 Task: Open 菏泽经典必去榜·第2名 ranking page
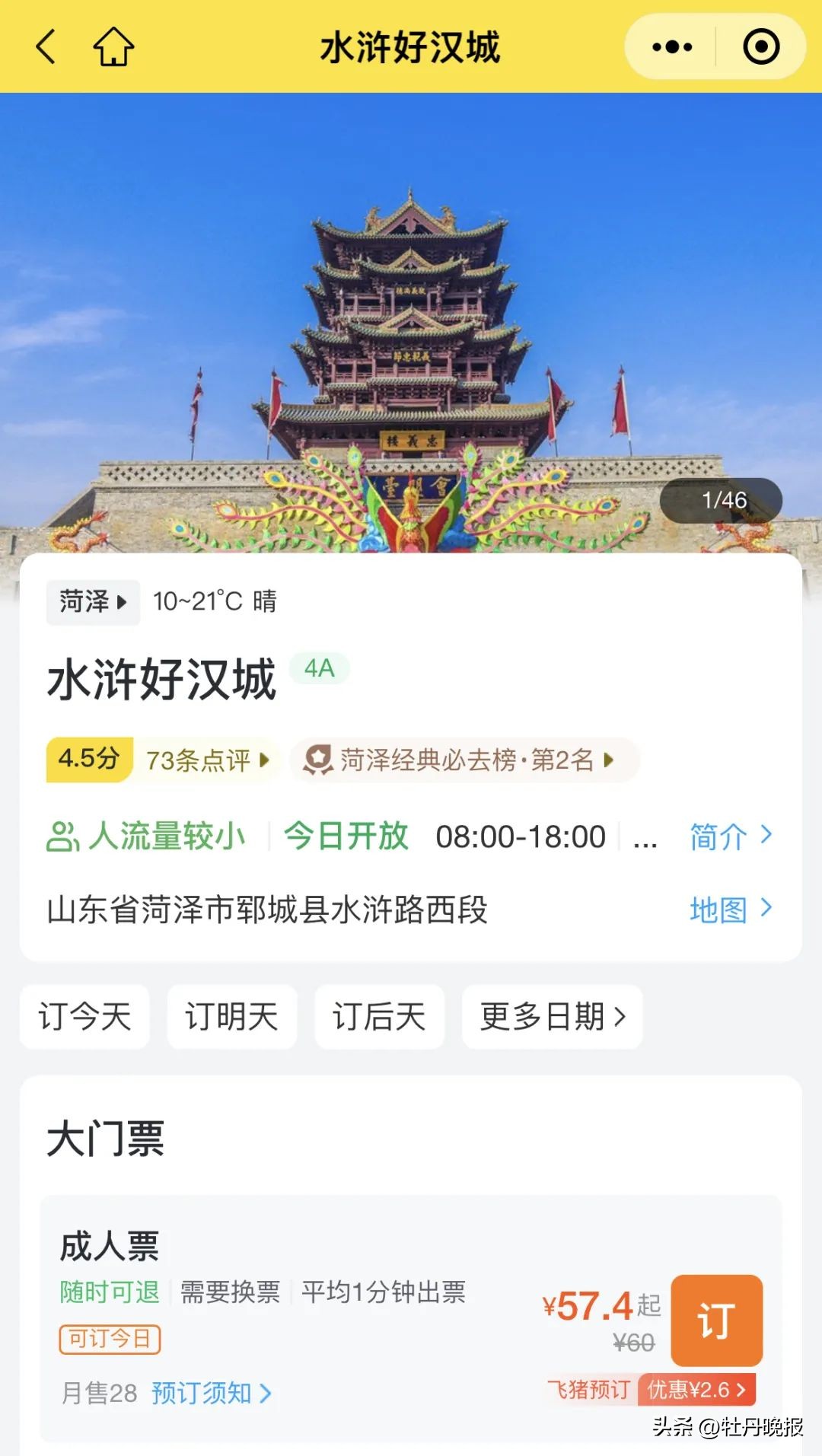(x=468, y=759)
